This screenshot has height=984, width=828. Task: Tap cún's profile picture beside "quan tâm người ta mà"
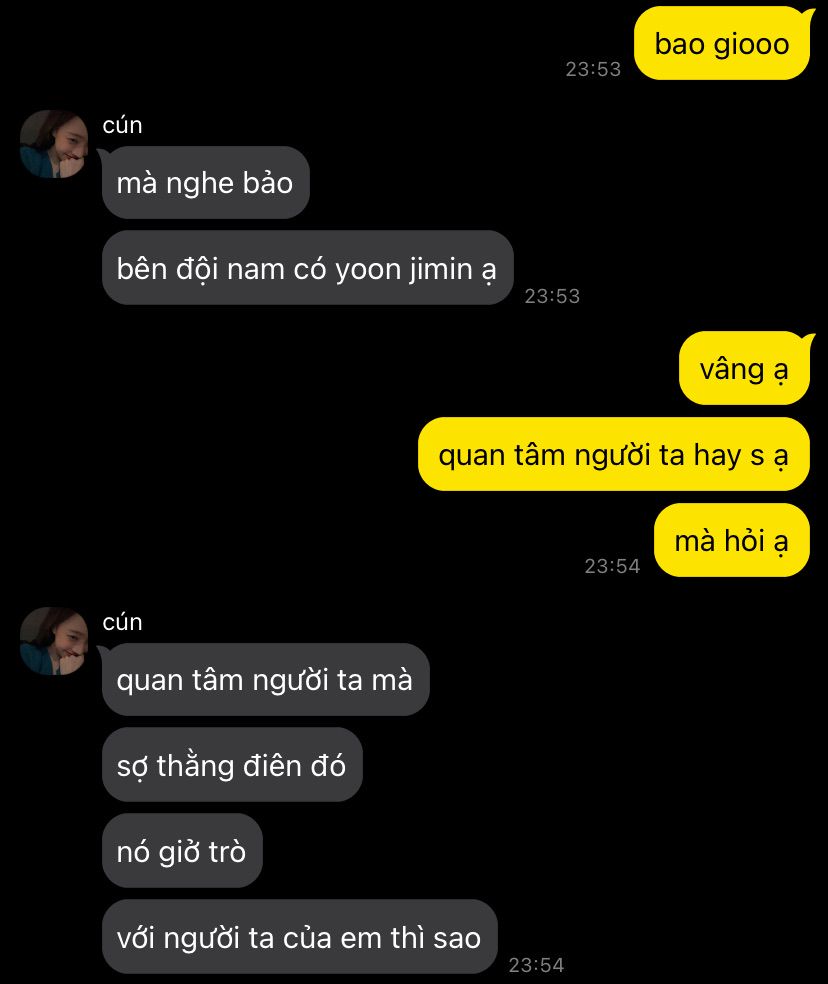point(54,641)
